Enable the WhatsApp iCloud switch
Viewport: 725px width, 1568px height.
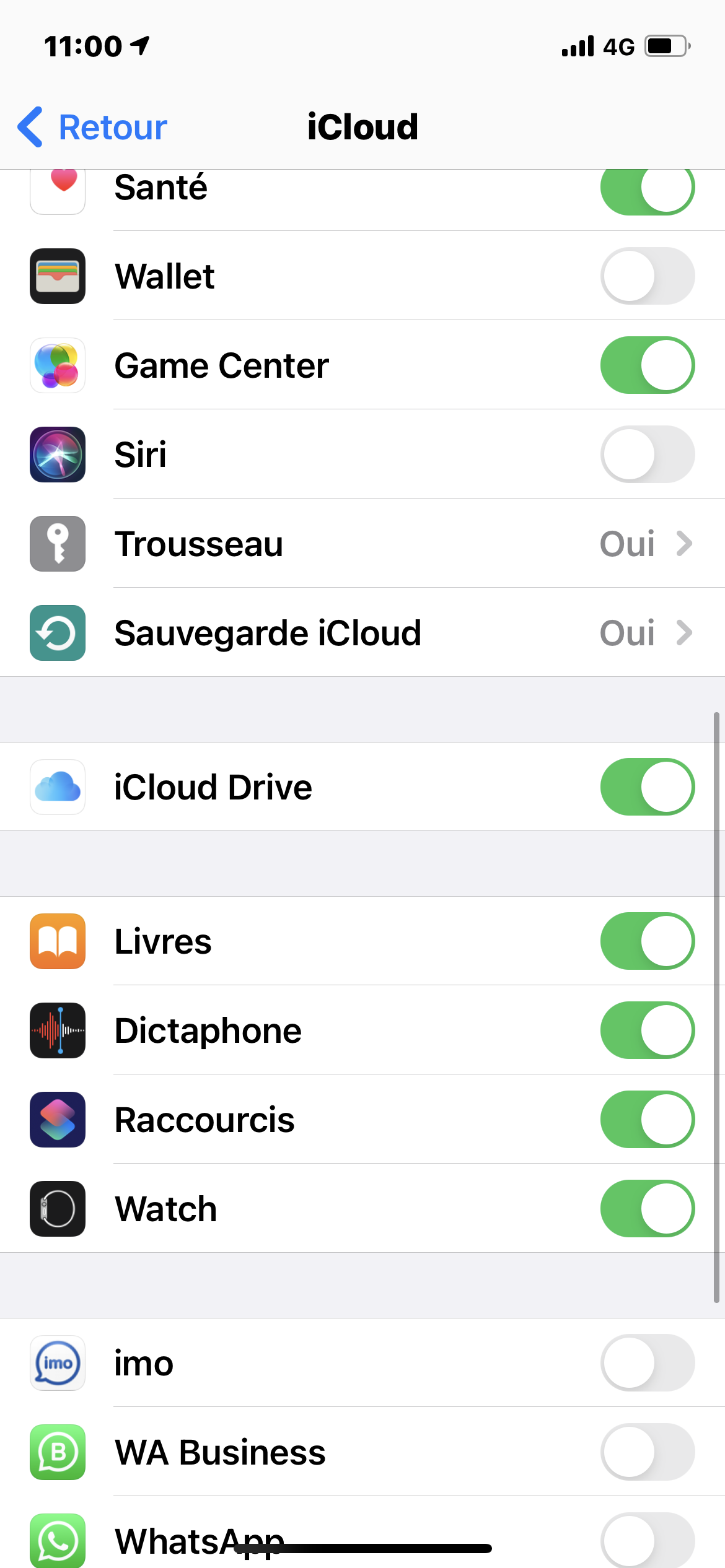[x=648, y=1540]
